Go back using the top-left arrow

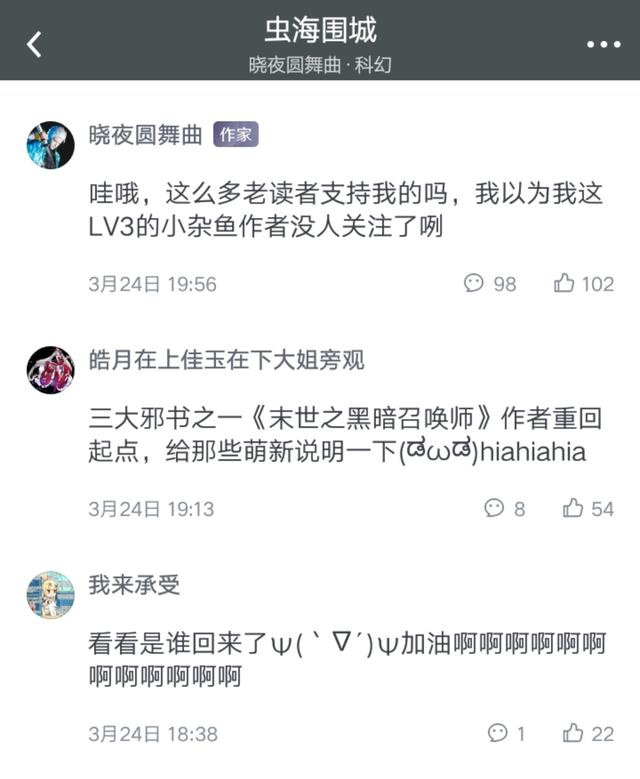tap(34, 44)
